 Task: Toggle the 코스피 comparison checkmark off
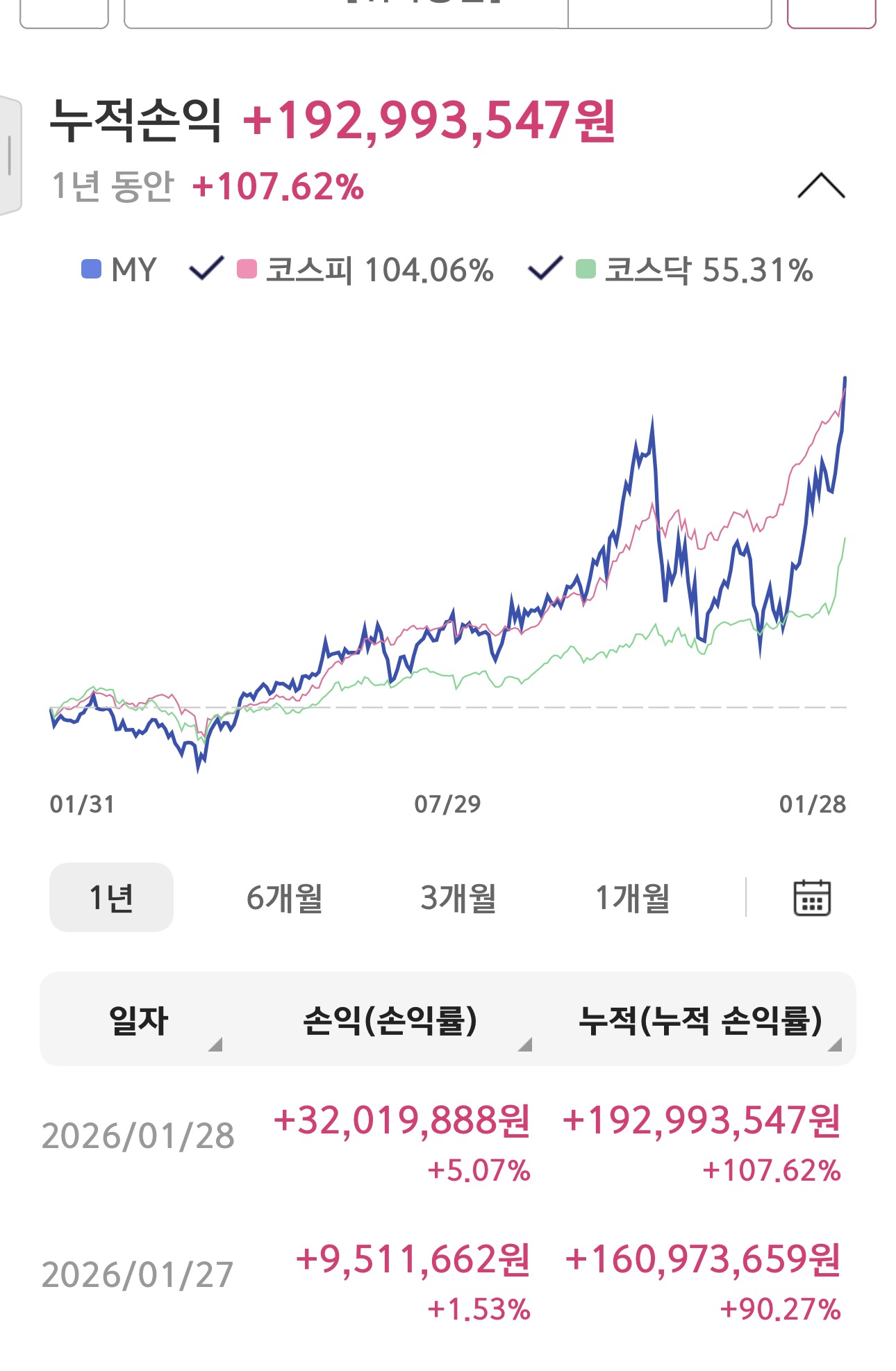pyautogui.click(x=205, y=269)
